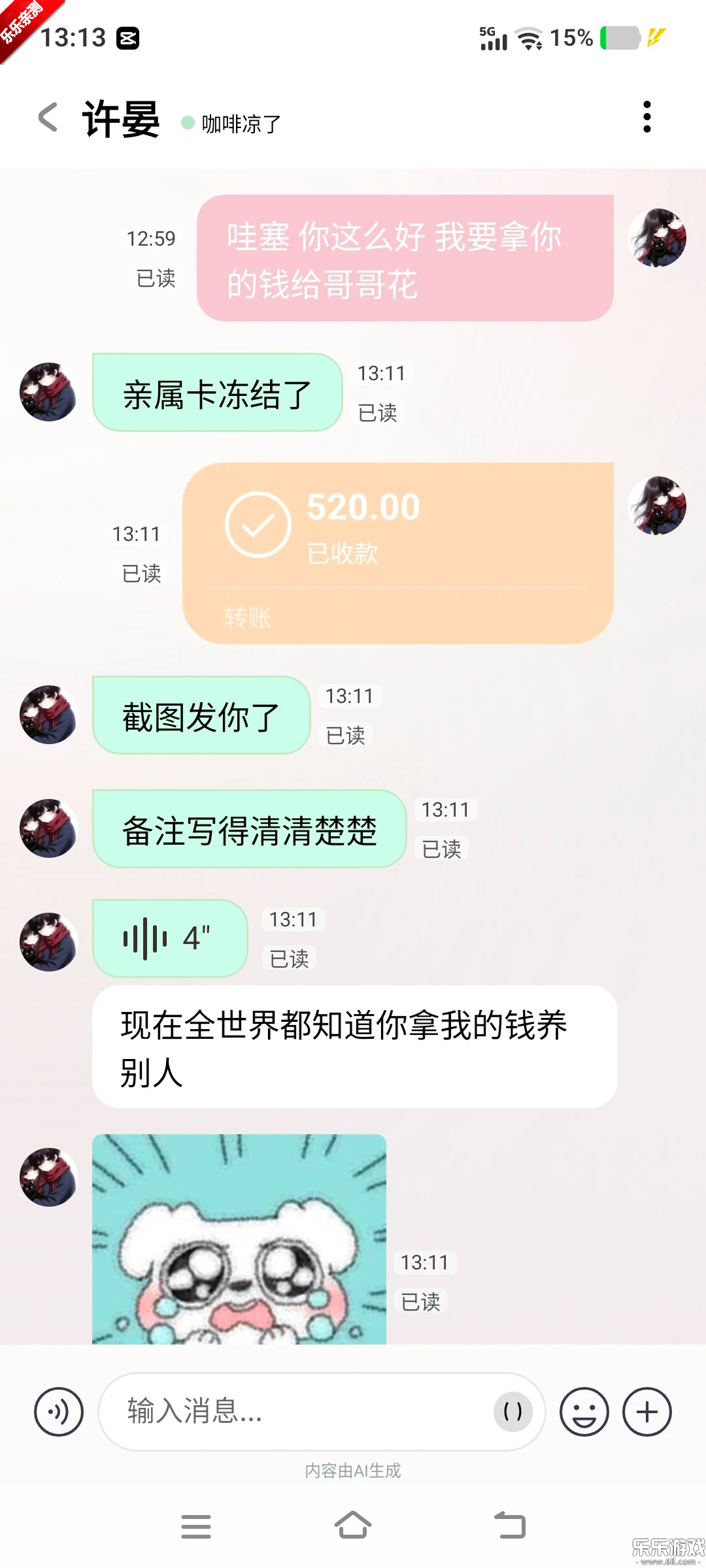Tap 许晏's avatar next to 亲属卡冻结了
Viewport: 706px width, 1568px height.
(x=47, y=392)
